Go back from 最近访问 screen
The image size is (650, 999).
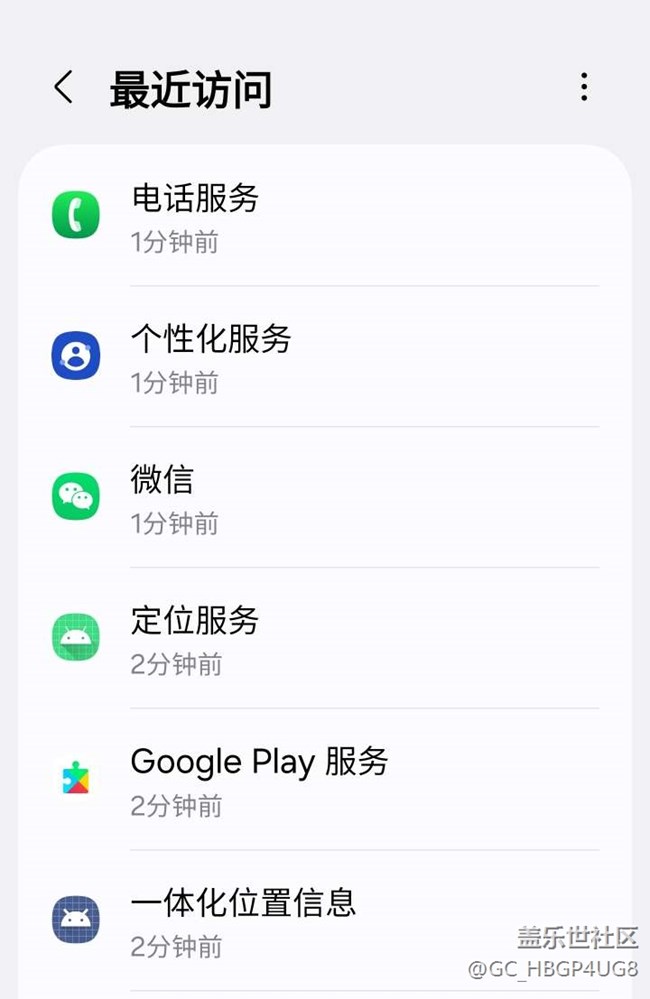click(x=63, y=88)
